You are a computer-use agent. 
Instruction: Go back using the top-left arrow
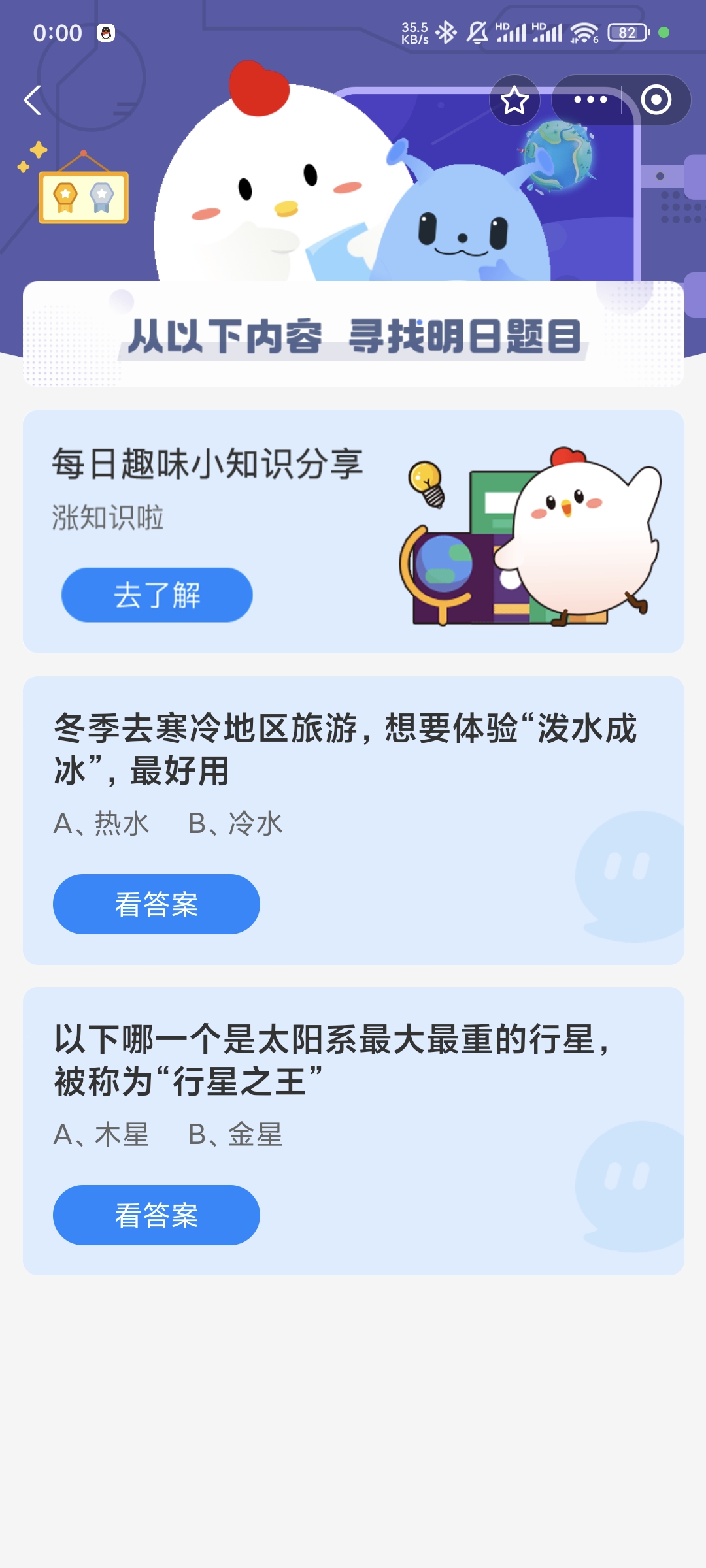(x=33, y=100)
